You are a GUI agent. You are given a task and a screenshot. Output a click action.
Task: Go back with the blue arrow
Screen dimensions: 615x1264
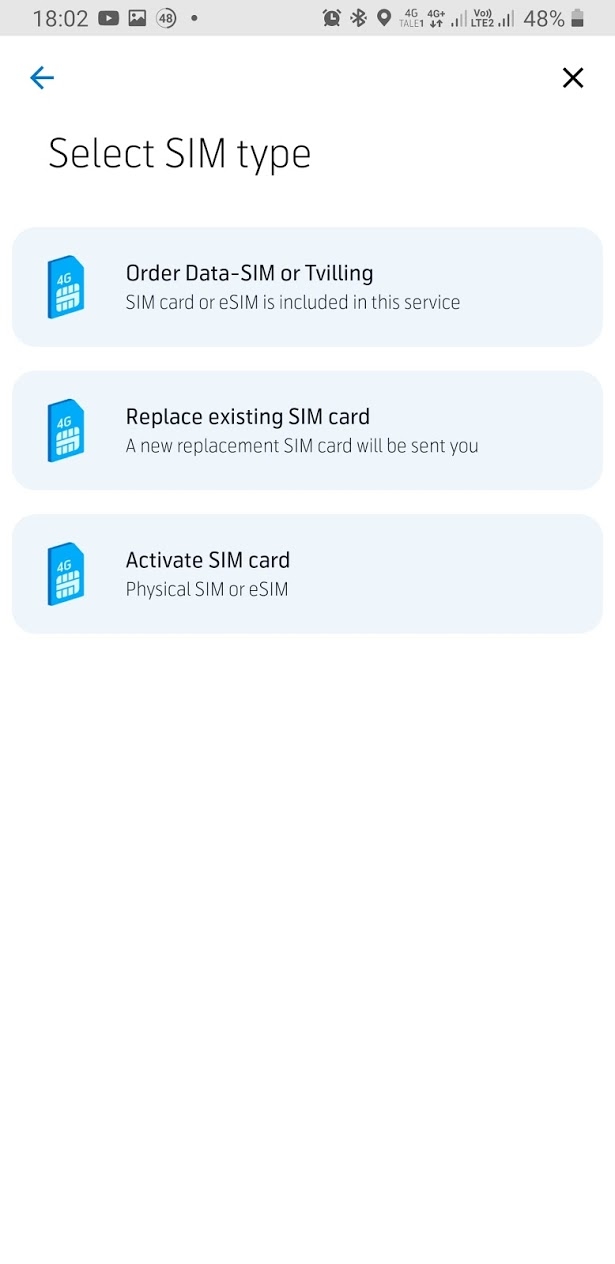42,78
